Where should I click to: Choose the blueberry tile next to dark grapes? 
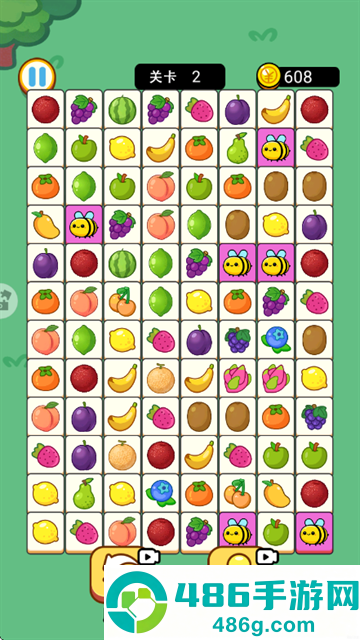(276, 340)
